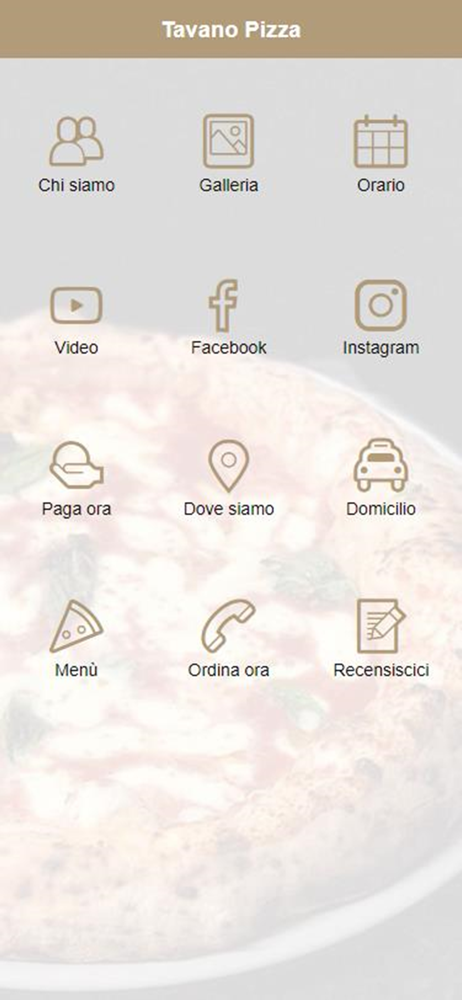Image resolution: width=462 pixels, height=1000 pixels.
Task: Open the Video section
Action: click(77, 318)
